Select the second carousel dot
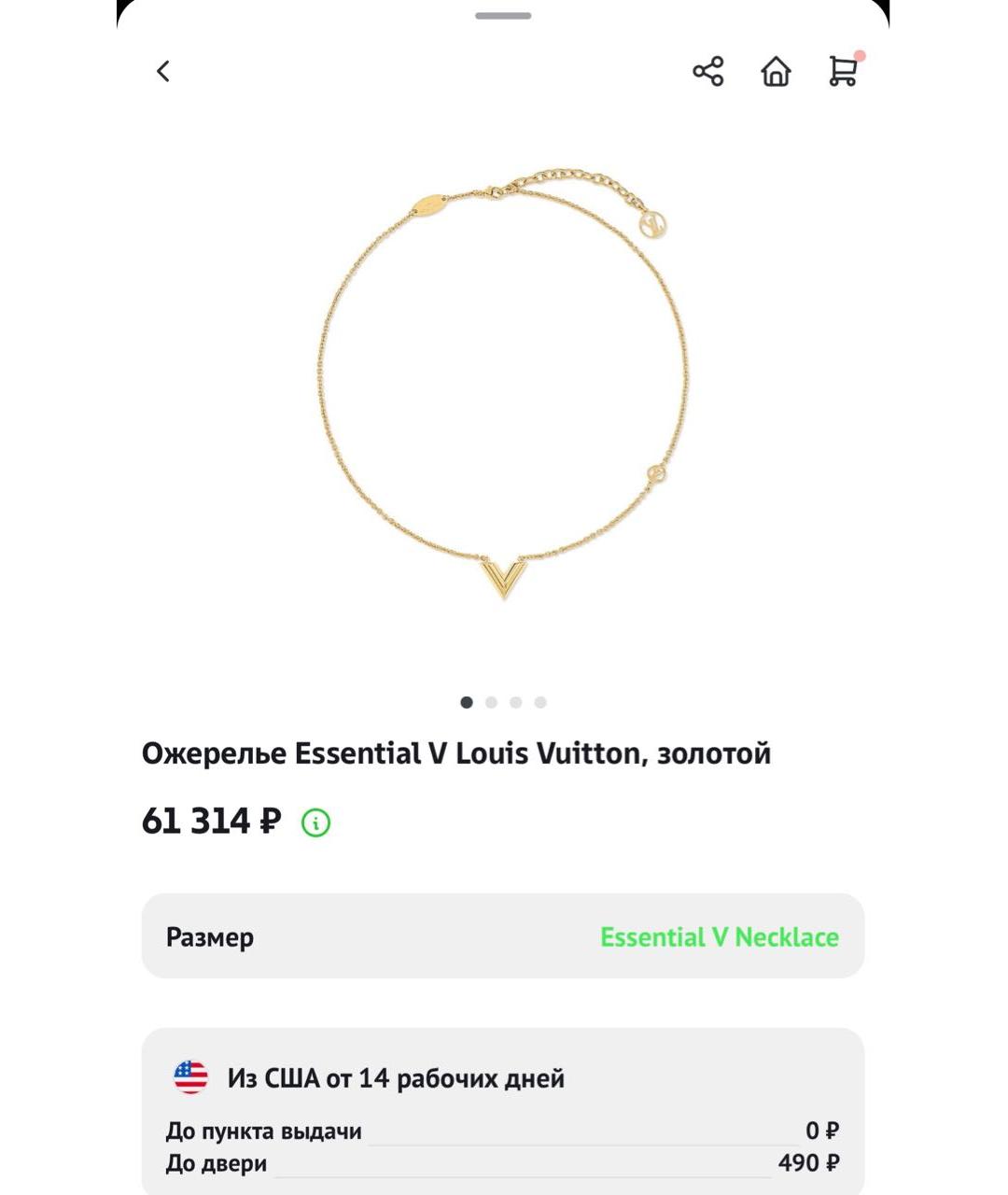The width and height of the screenshot is (1008, 1195). click(x=491, y=701)
